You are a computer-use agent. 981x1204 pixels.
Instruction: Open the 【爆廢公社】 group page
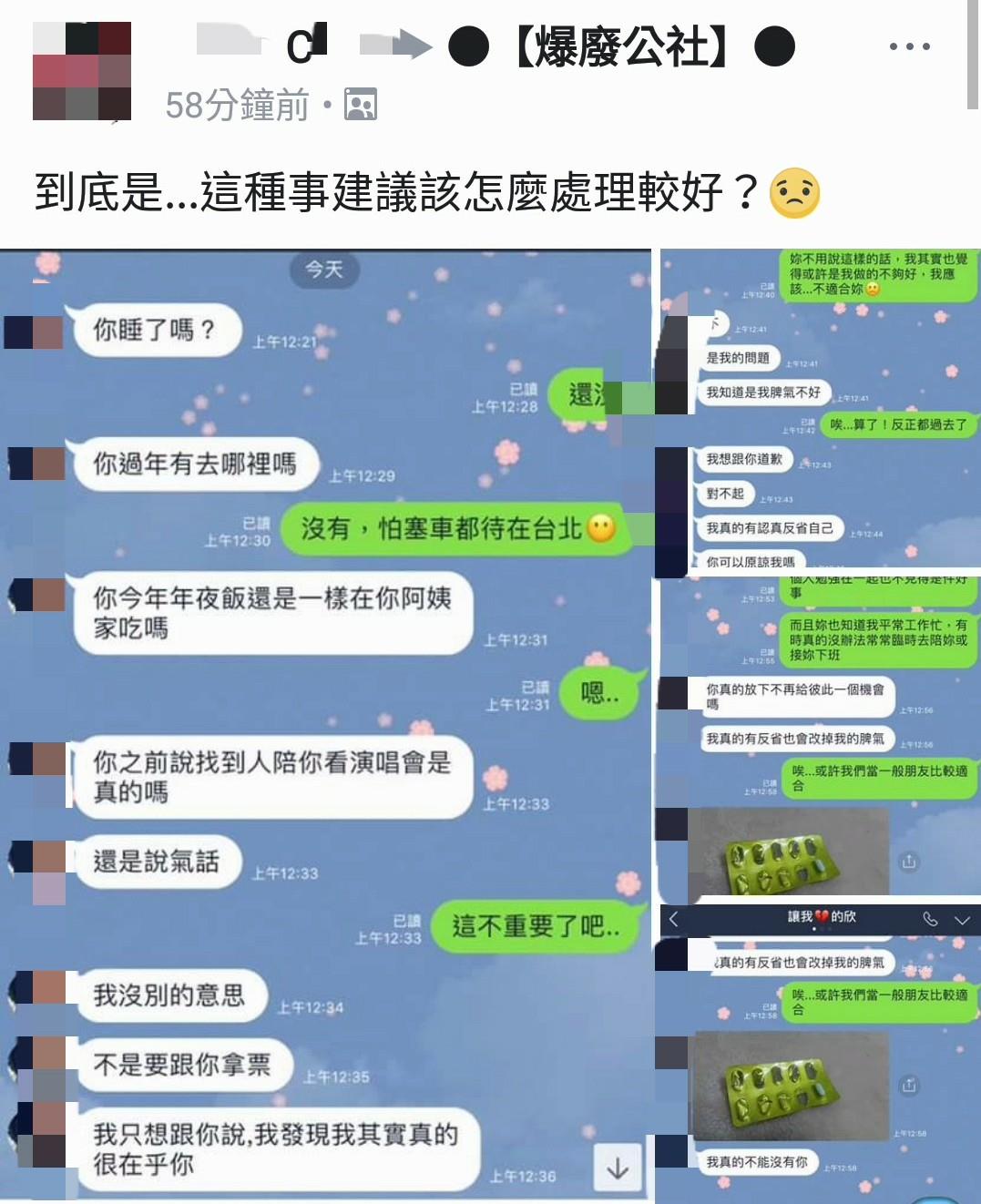(623, 46)
